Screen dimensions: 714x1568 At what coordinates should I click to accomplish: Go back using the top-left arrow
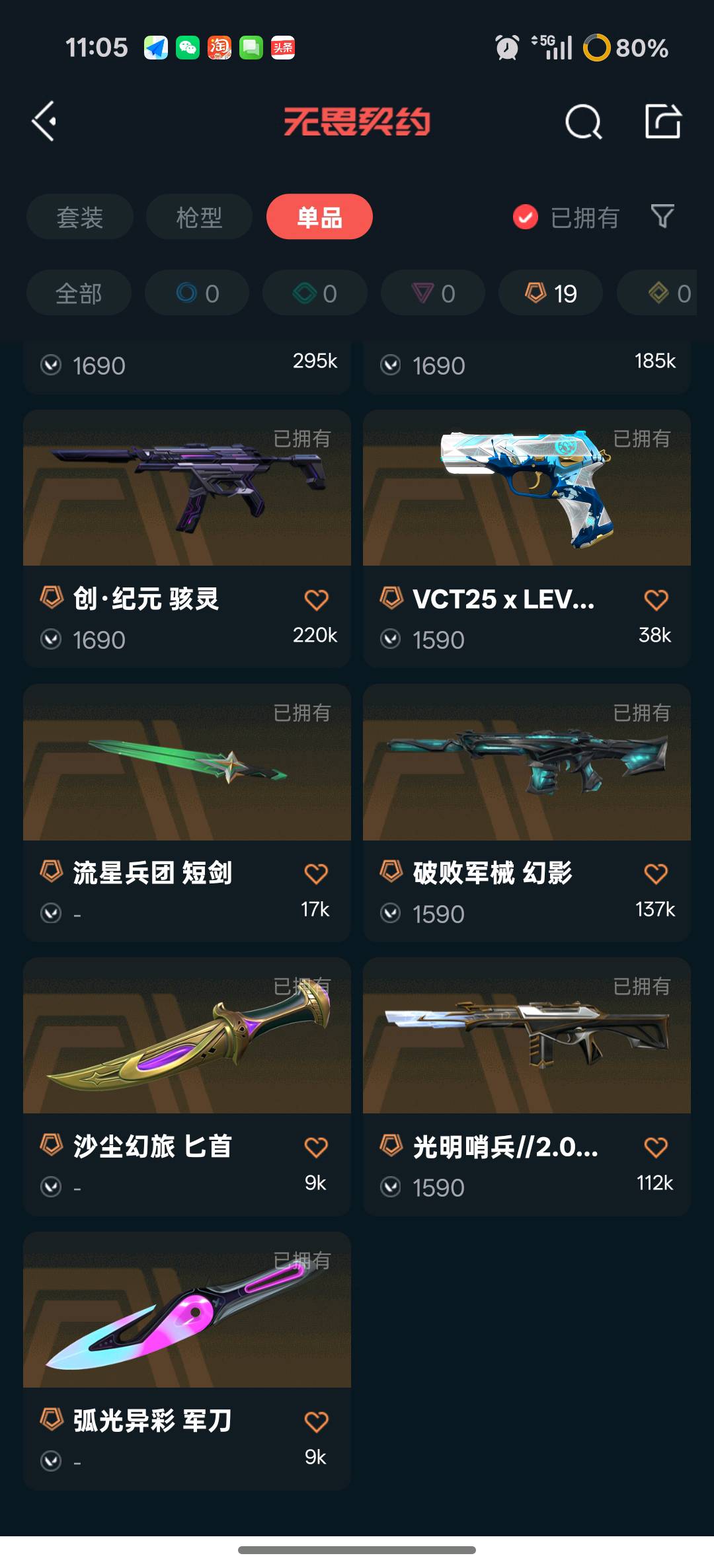tap(44, 122)
